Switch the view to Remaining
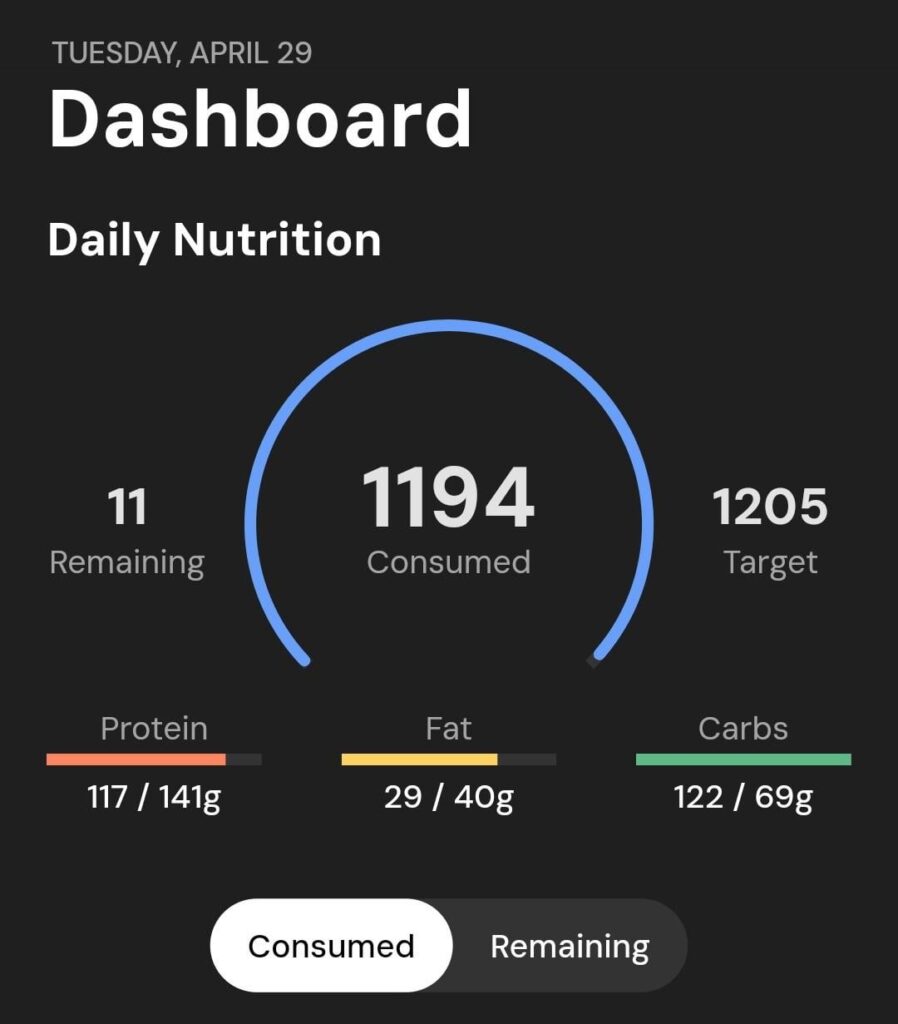The height and width of the screenshot is (1024, 898). tap(567, 944)
